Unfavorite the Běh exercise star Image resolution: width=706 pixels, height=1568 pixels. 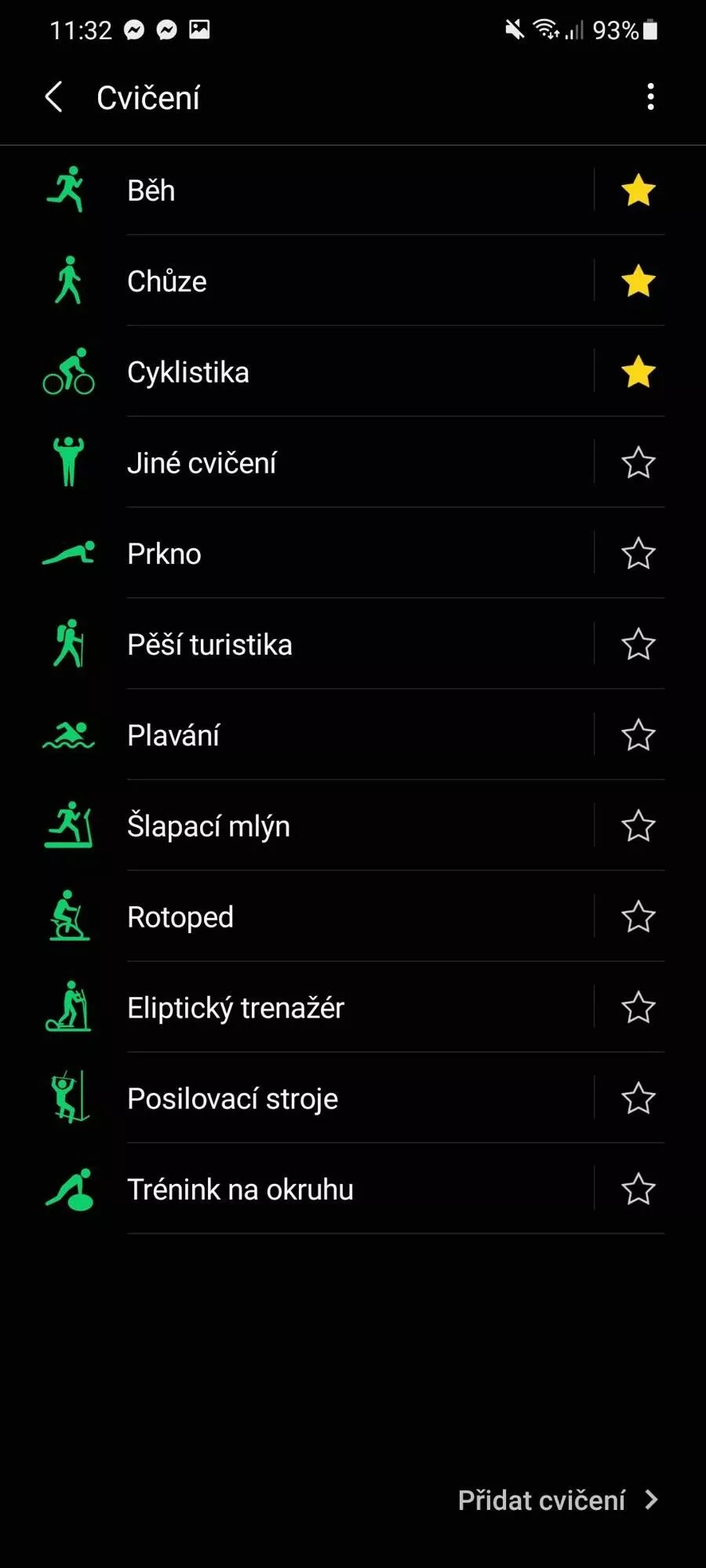click(639, 191)
